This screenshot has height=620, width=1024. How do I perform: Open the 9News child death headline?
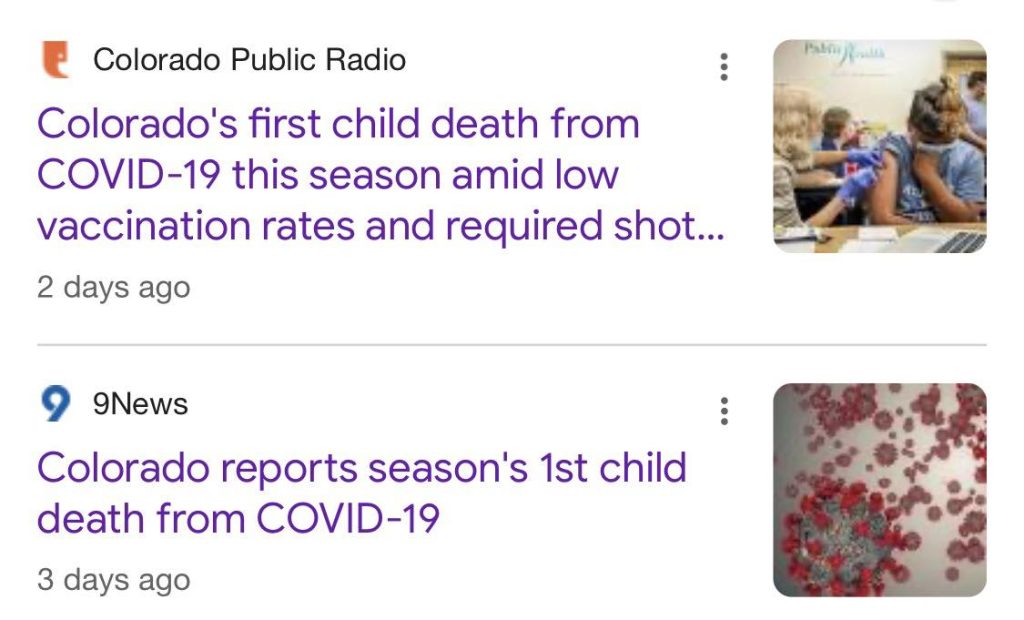[x=362, y=493]
